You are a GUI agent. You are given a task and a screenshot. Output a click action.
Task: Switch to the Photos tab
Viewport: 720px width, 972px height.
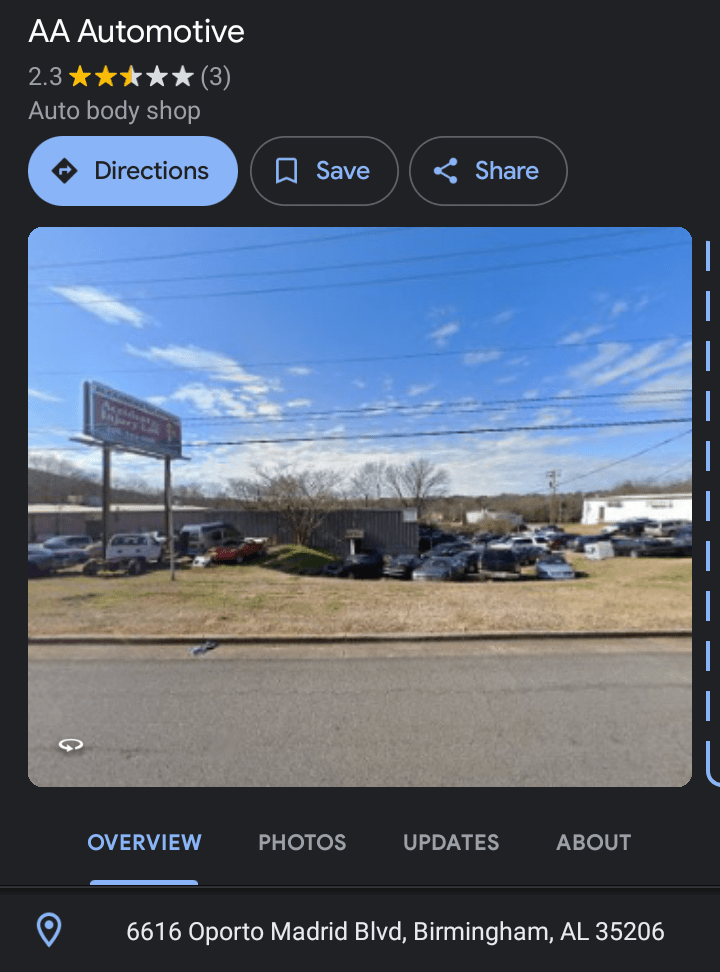click(302, 842)
